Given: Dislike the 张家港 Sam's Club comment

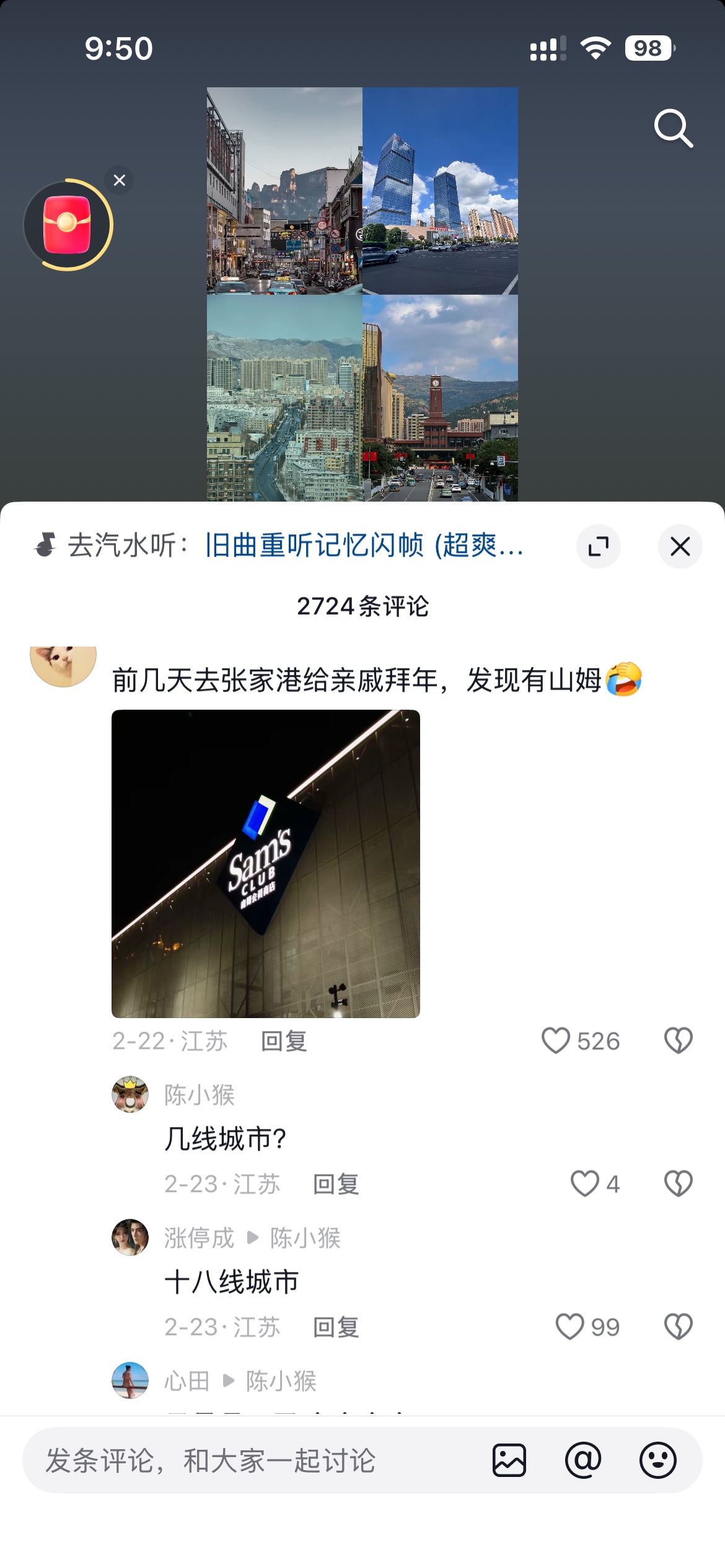Looking at the screenshot, I should pos(678,1040).
